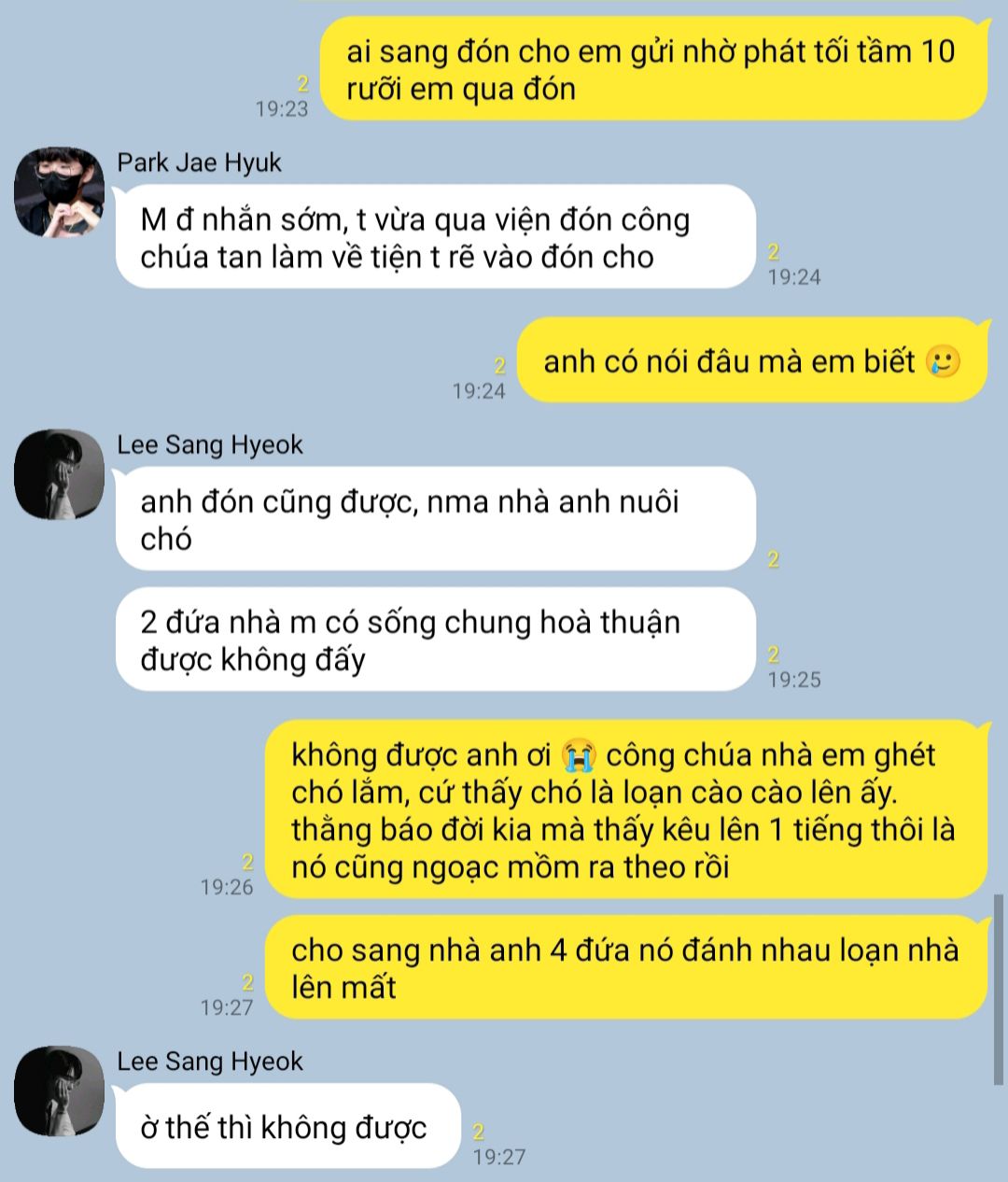The width and height of the screenshot is (1008, 1182).
Task: Open Park Jae Hyuk's profile picture
Action: coord(60,191)
